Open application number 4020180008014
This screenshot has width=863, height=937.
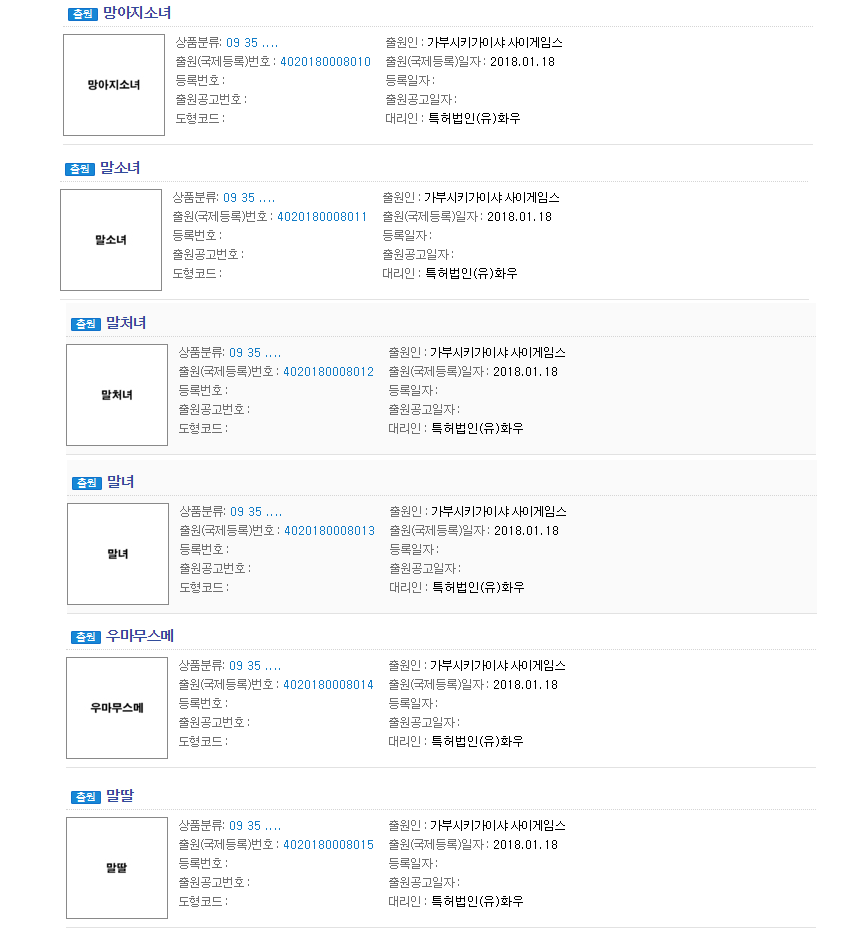coord(328,685)
